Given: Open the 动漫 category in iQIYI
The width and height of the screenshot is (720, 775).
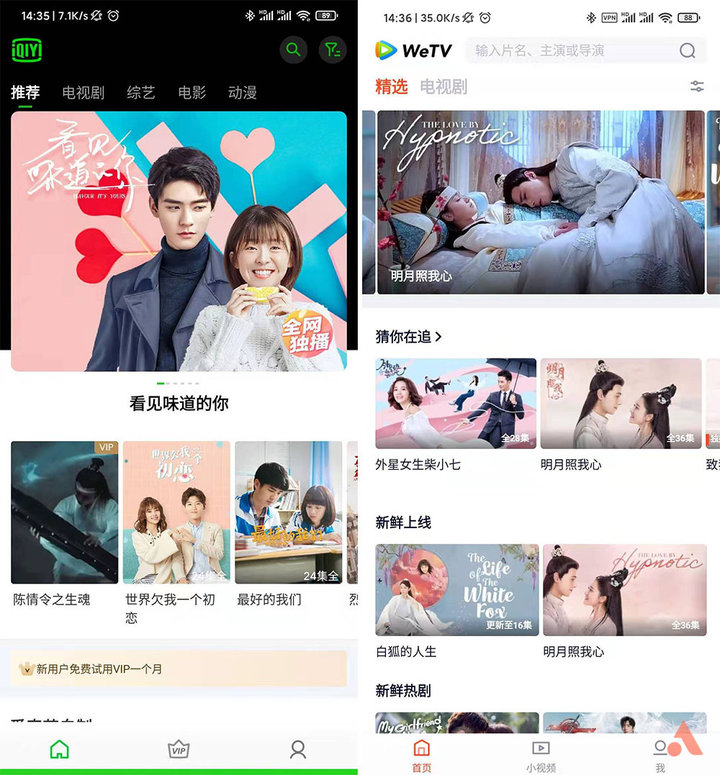Looking at the screenshot, I should (x=243, y=92).
